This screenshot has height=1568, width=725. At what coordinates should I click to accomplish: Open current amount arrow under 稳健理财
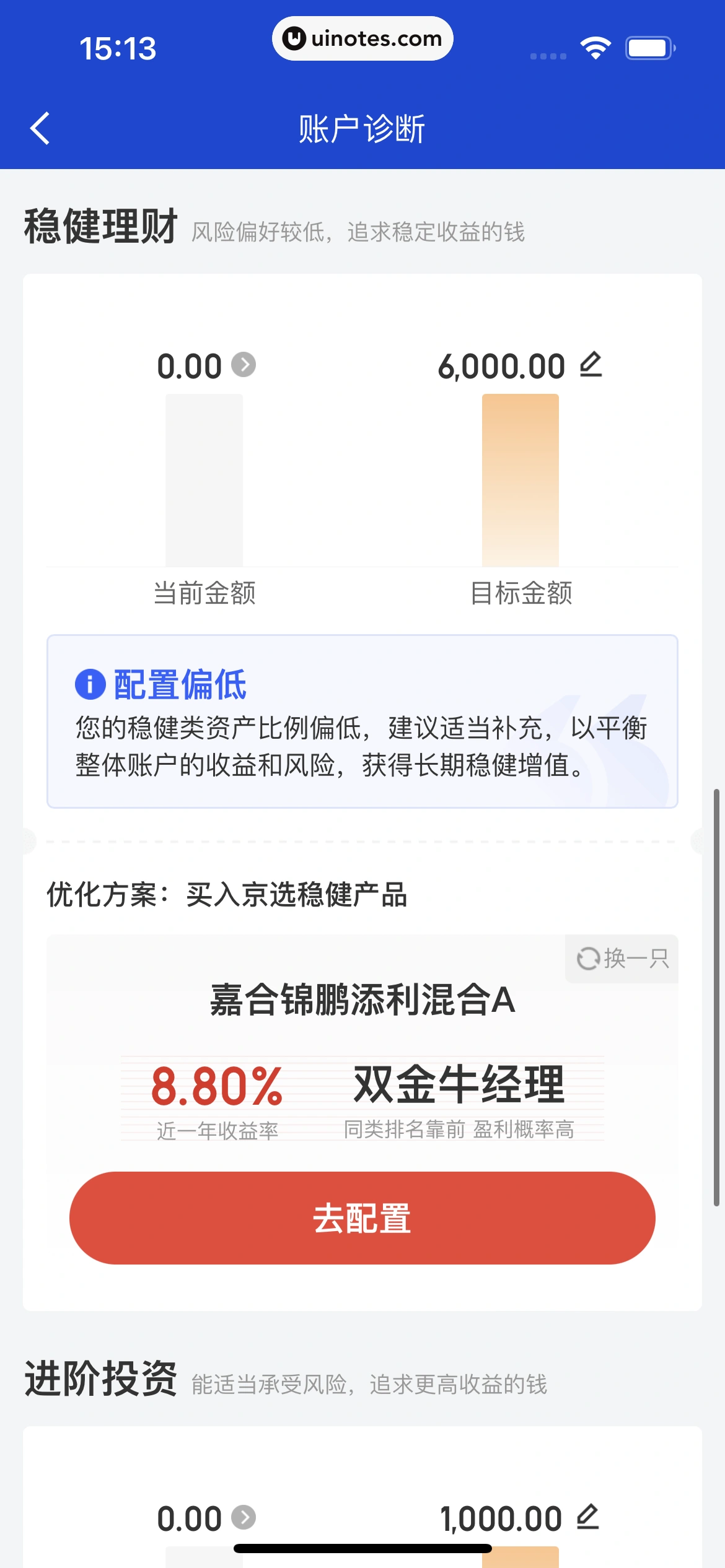[x=244, y=365]
